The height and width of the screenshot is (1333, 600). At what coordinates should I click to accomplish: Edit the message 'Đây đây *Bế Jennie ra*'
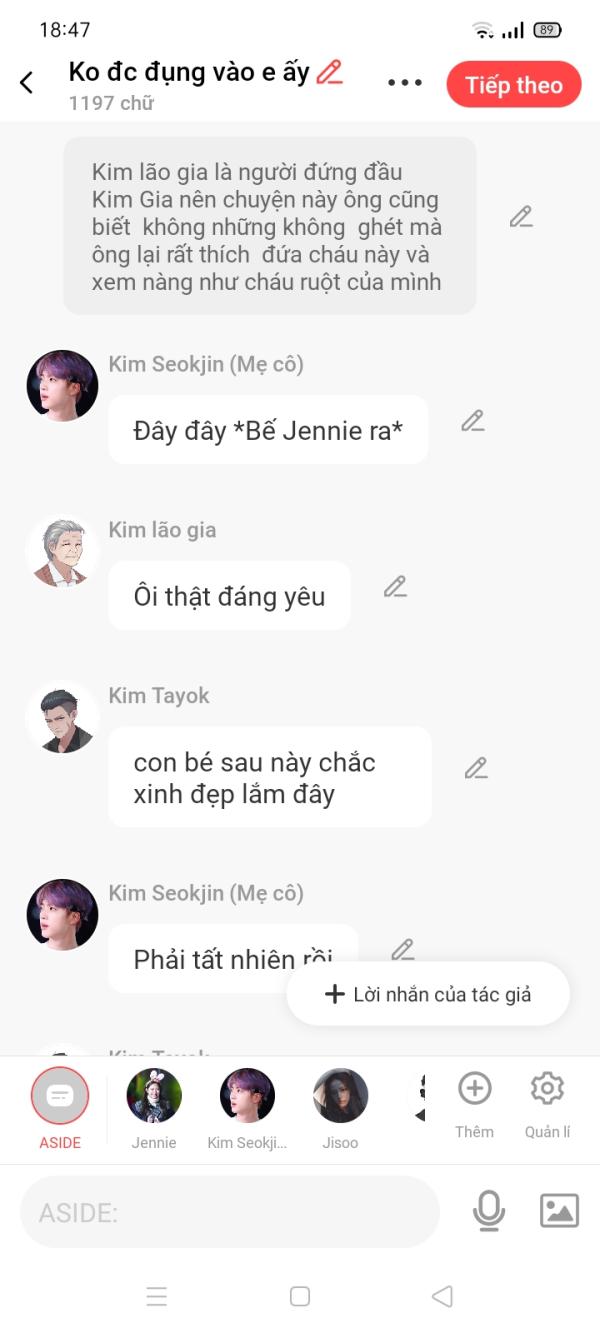473,421
